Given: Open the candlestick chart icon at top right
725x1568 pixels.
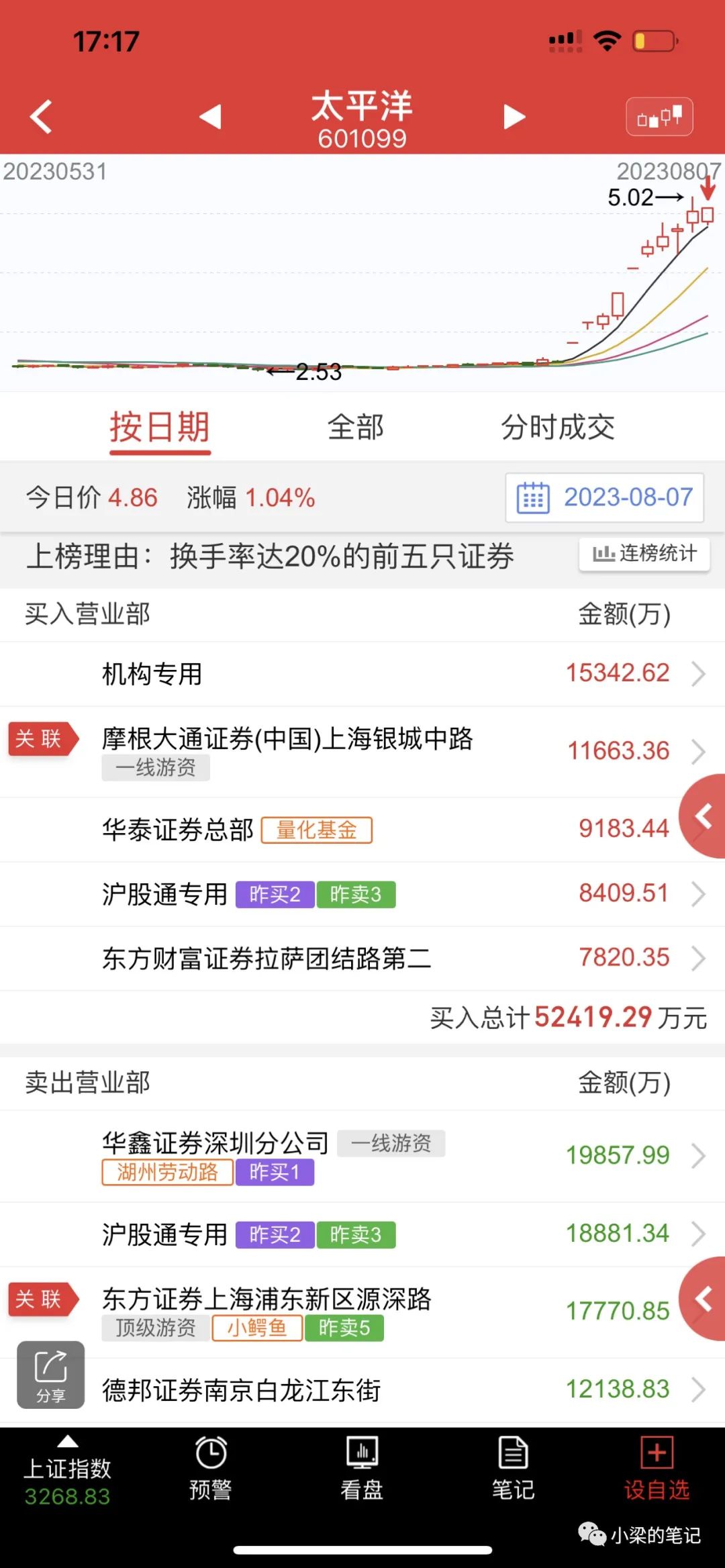Looking at the screenshot, I should coord(659,117).
